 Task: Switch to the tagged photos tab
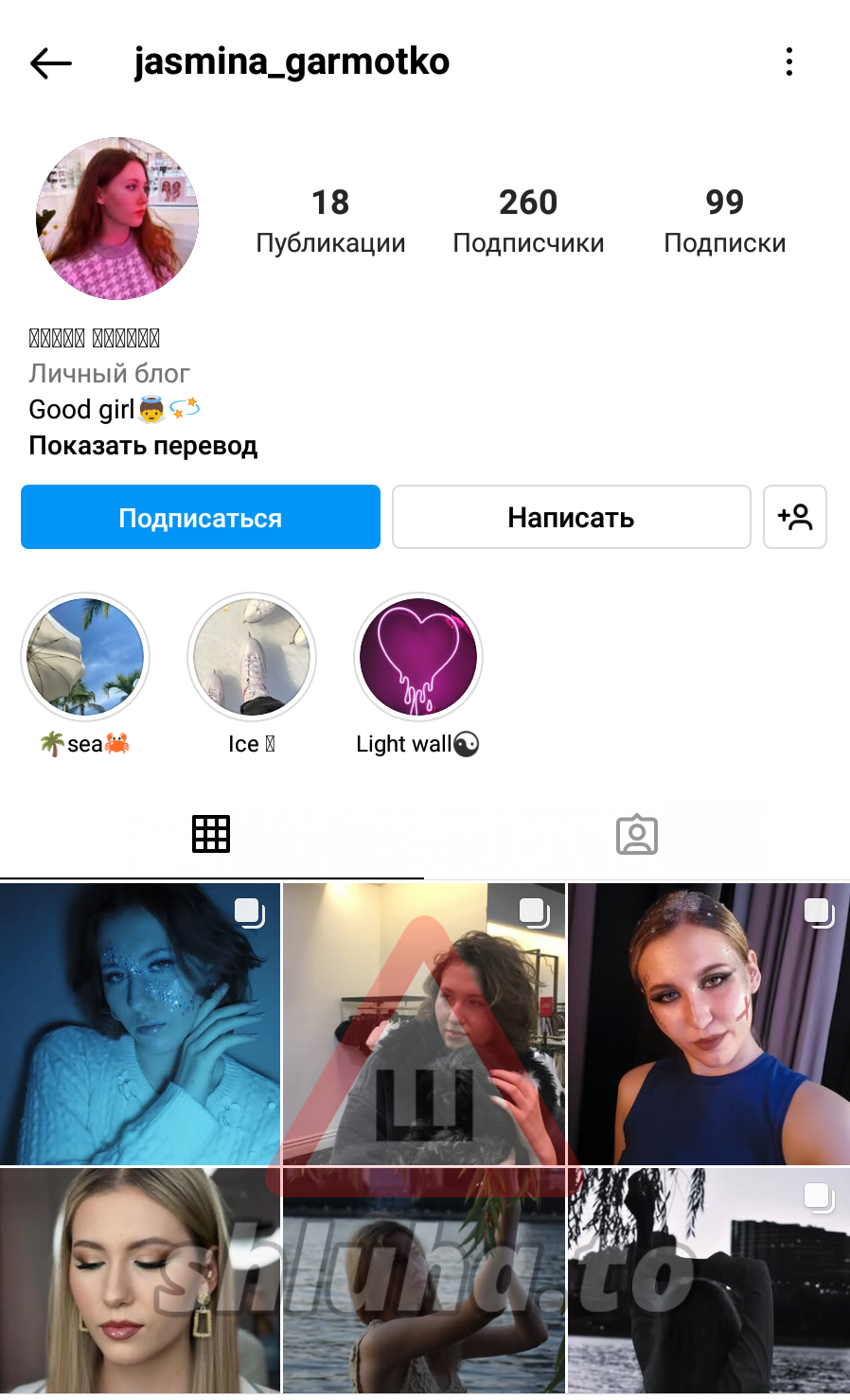637,834
